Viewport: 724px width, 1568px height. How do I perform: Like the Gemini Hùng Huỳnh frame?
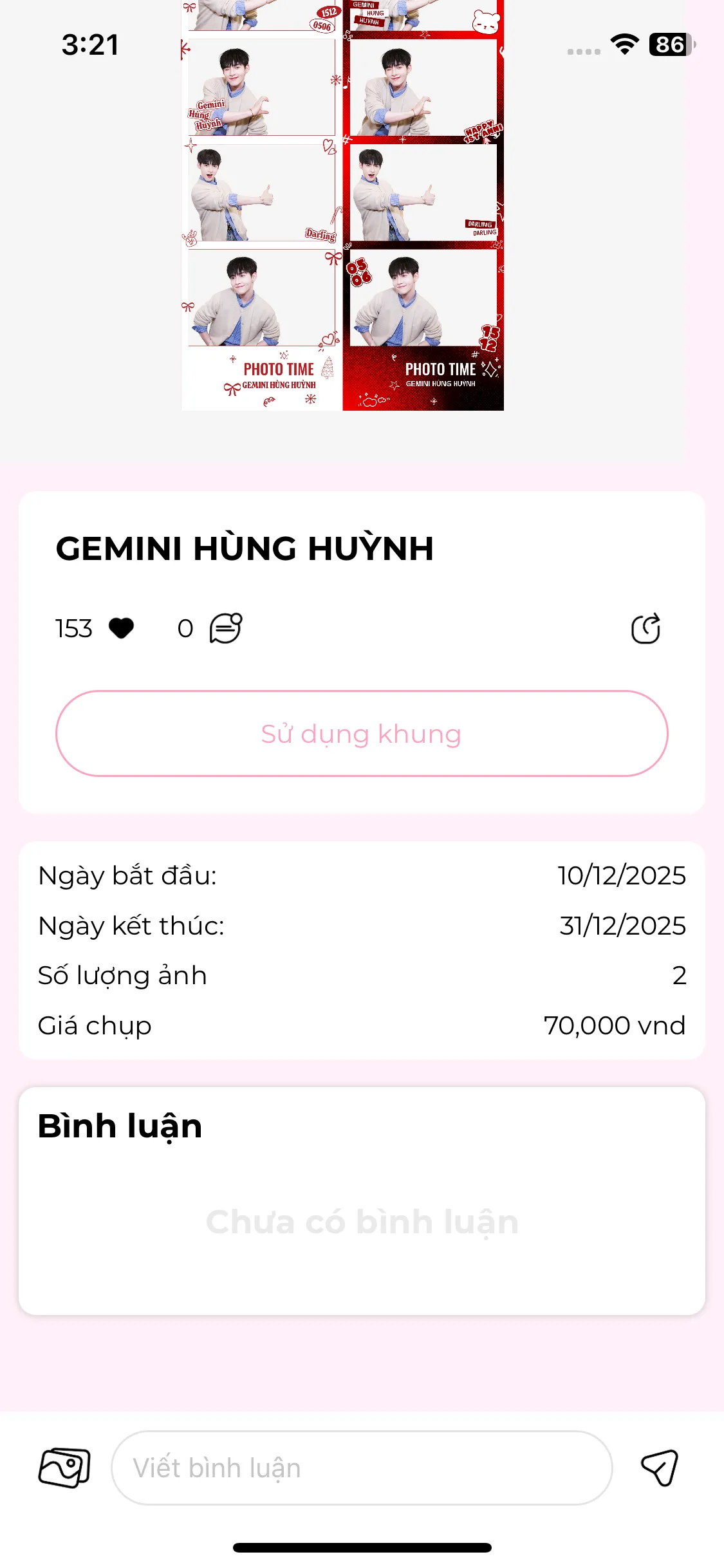(x=121, y=628)
